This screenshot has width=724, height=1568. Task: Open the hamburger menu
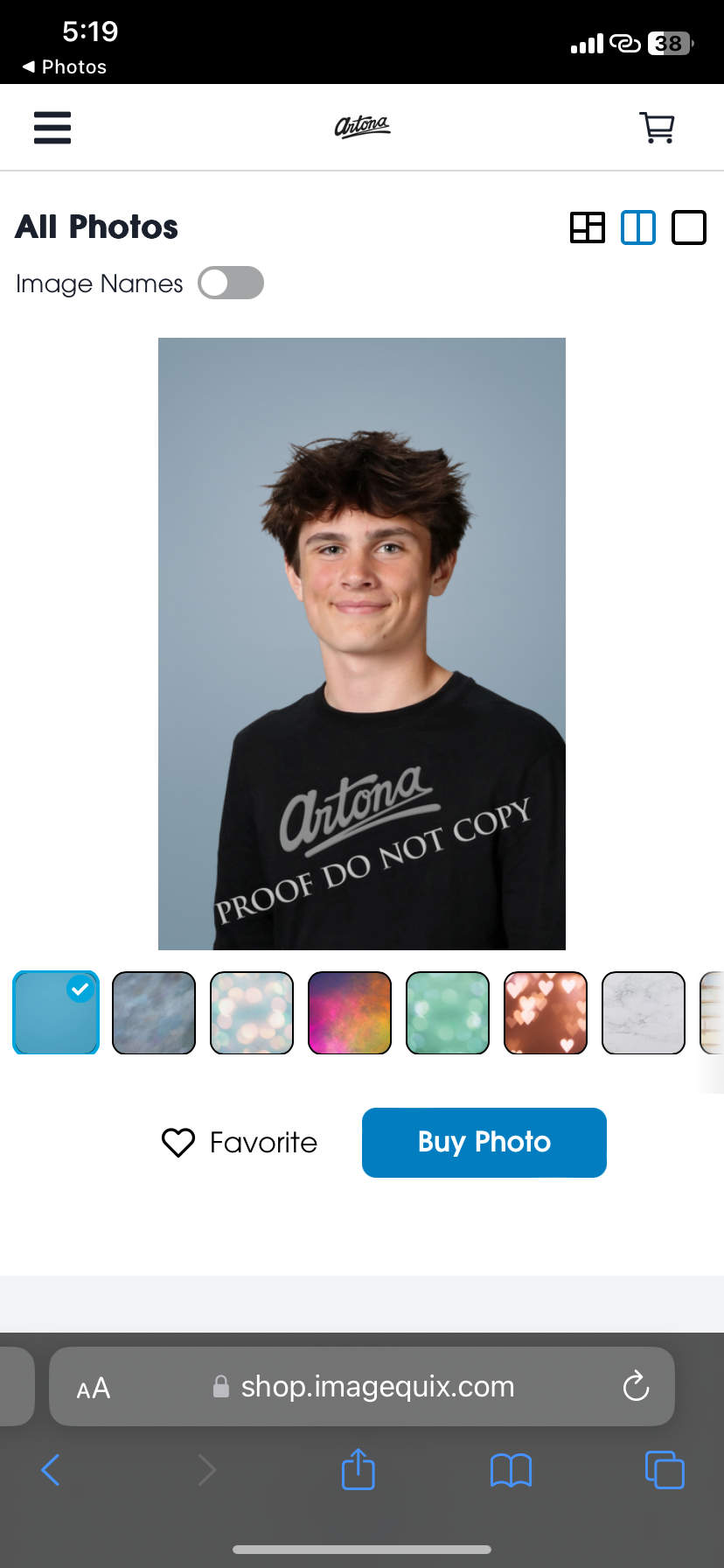click(52, 128)
